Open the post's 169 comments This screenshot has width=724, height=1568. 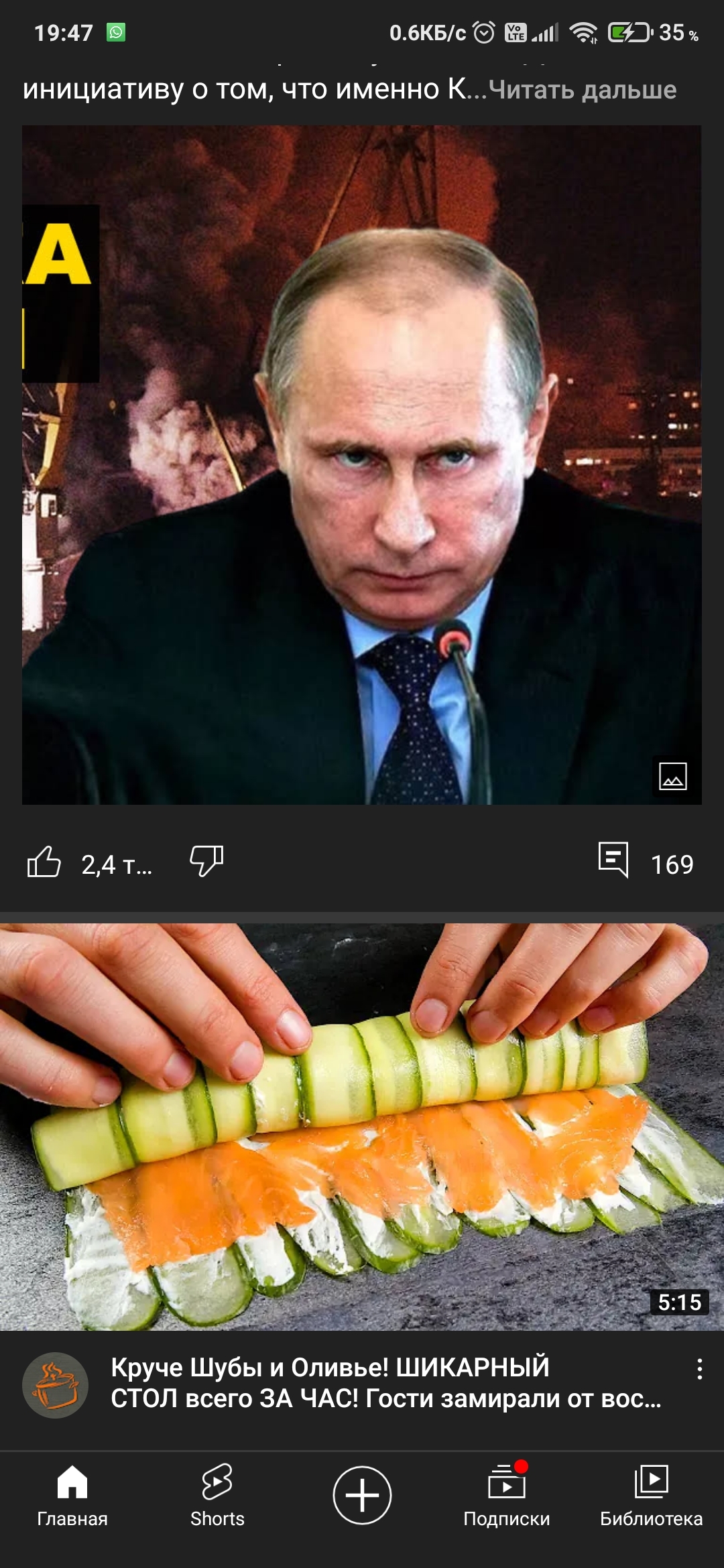coord(645,862)
